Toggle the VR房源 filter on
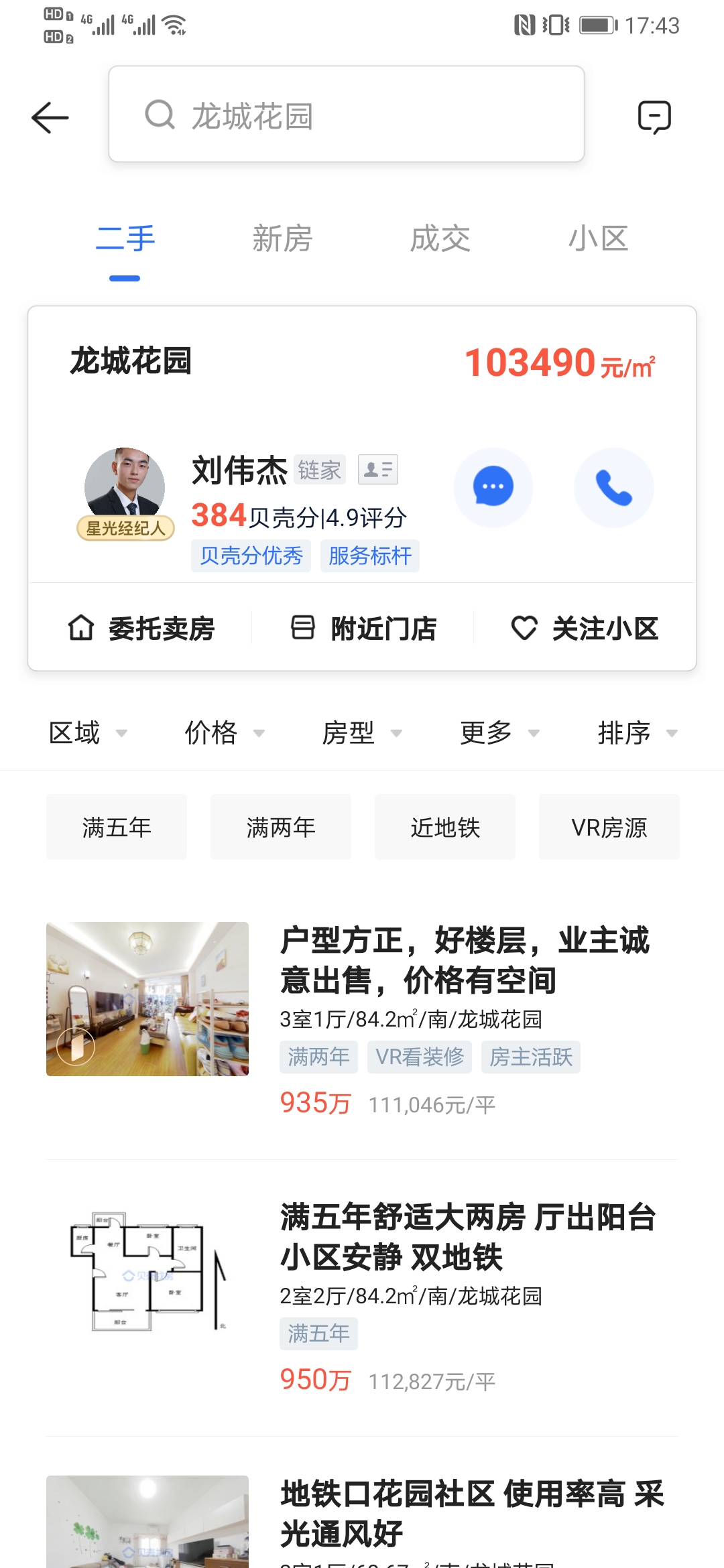This screenshot has width=724, height=1568. (x=608, y=827)
